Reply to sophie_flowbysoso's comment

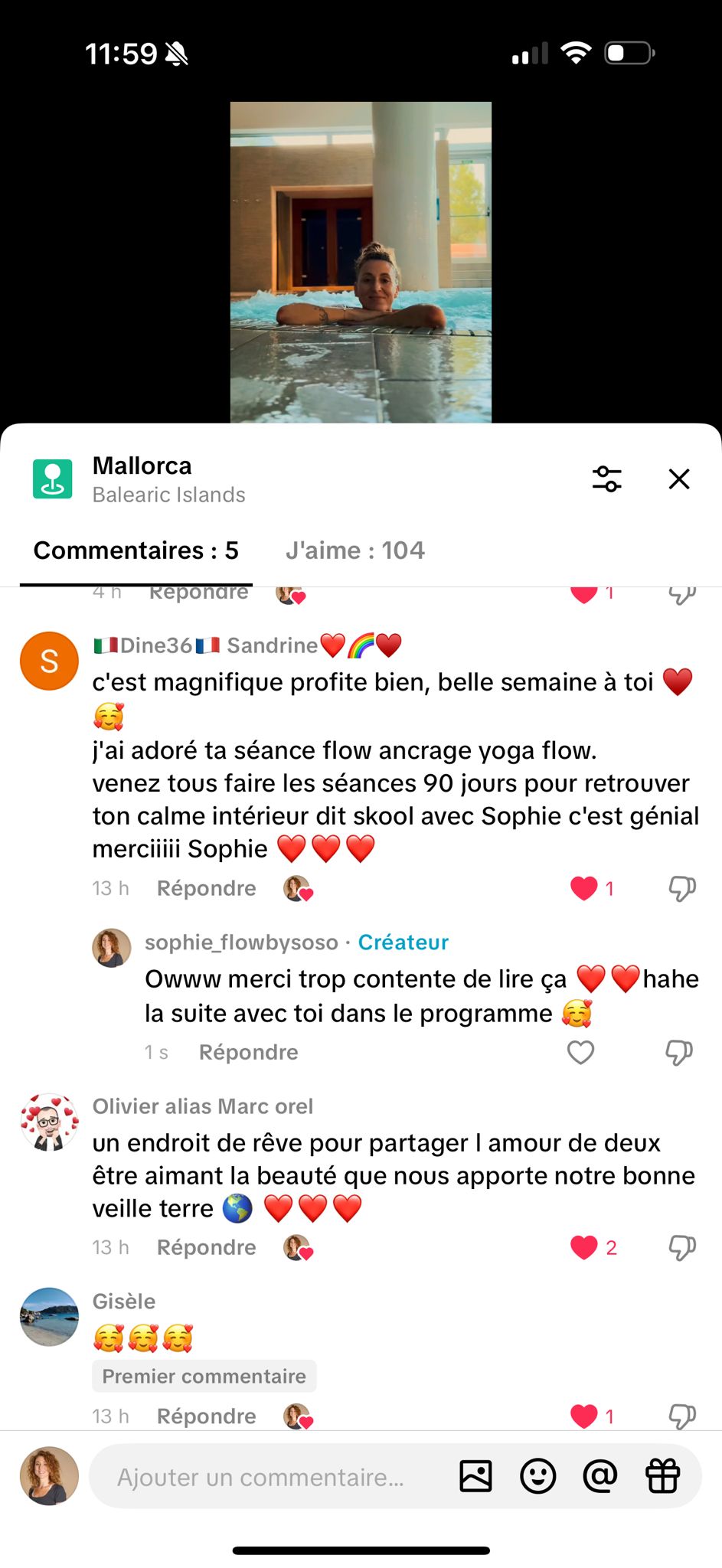pos(248,1053)
